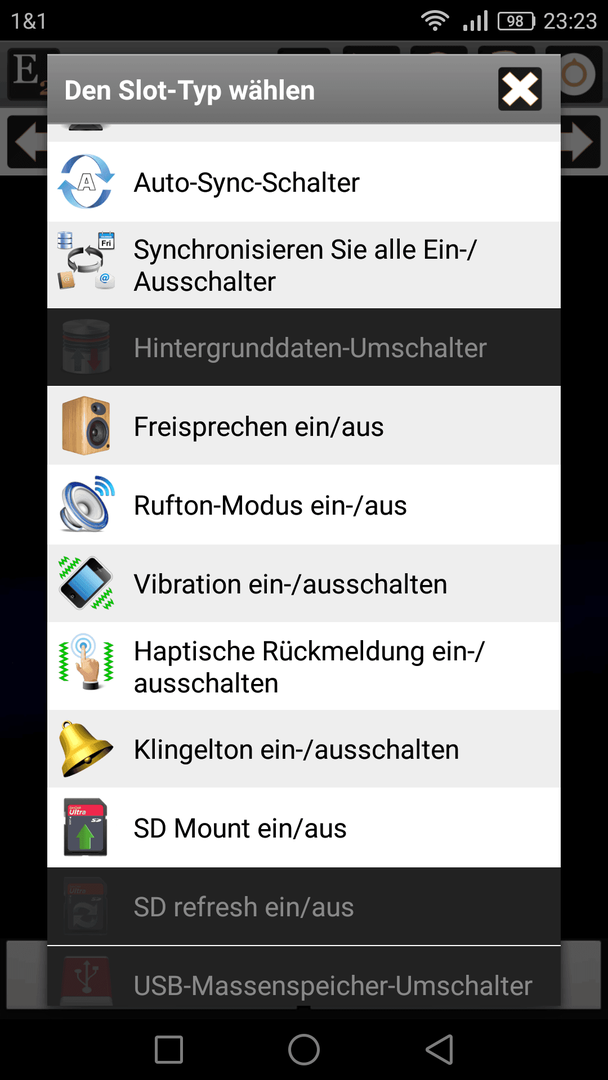Screen dimensions: 608x1080
Task: Open the recent apps overview
Action: pyautogui.click(x=169, y=1049)
